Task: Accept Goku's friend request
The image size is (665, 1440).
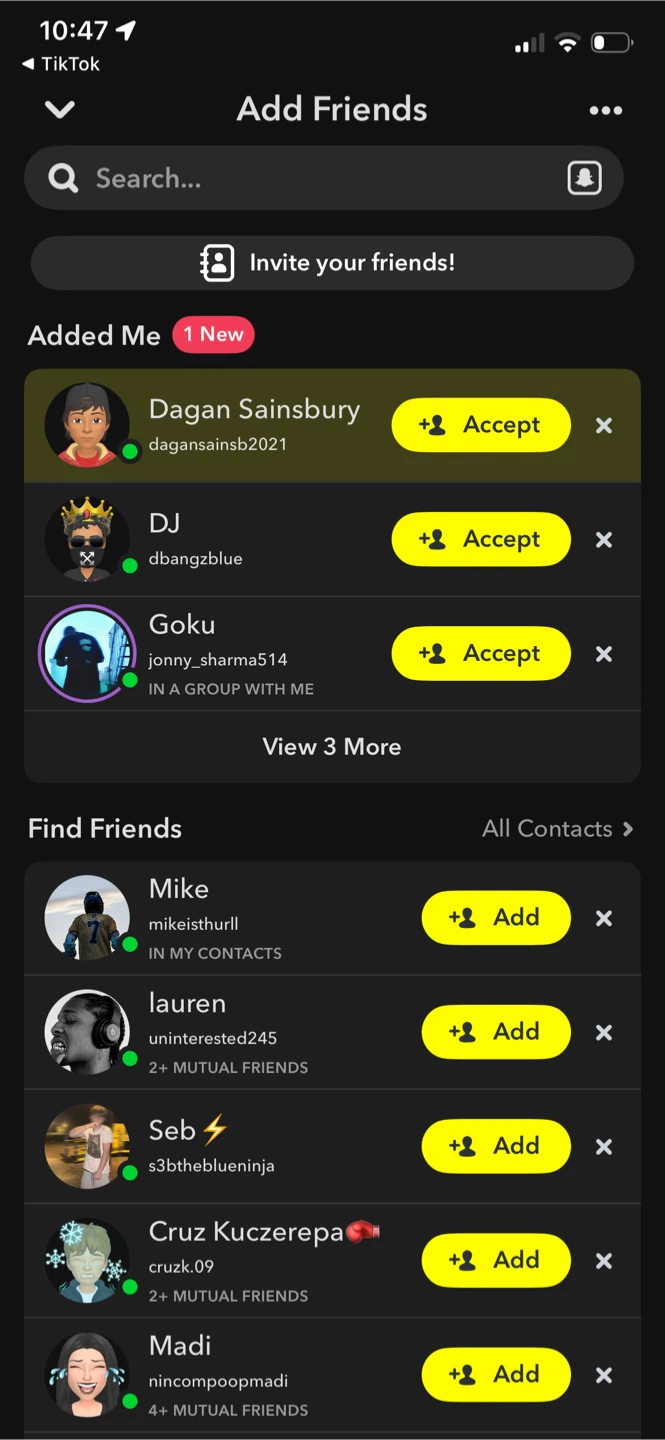Action: [481, 653]
